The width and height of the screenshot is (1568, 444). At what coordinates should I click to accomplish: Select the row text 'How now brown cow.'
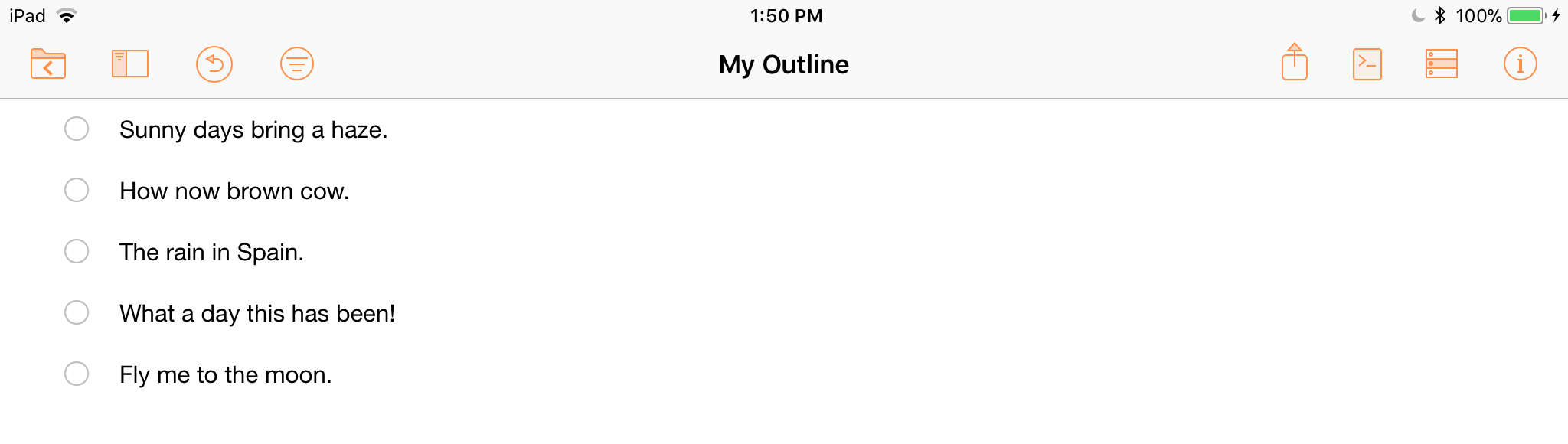234,191
